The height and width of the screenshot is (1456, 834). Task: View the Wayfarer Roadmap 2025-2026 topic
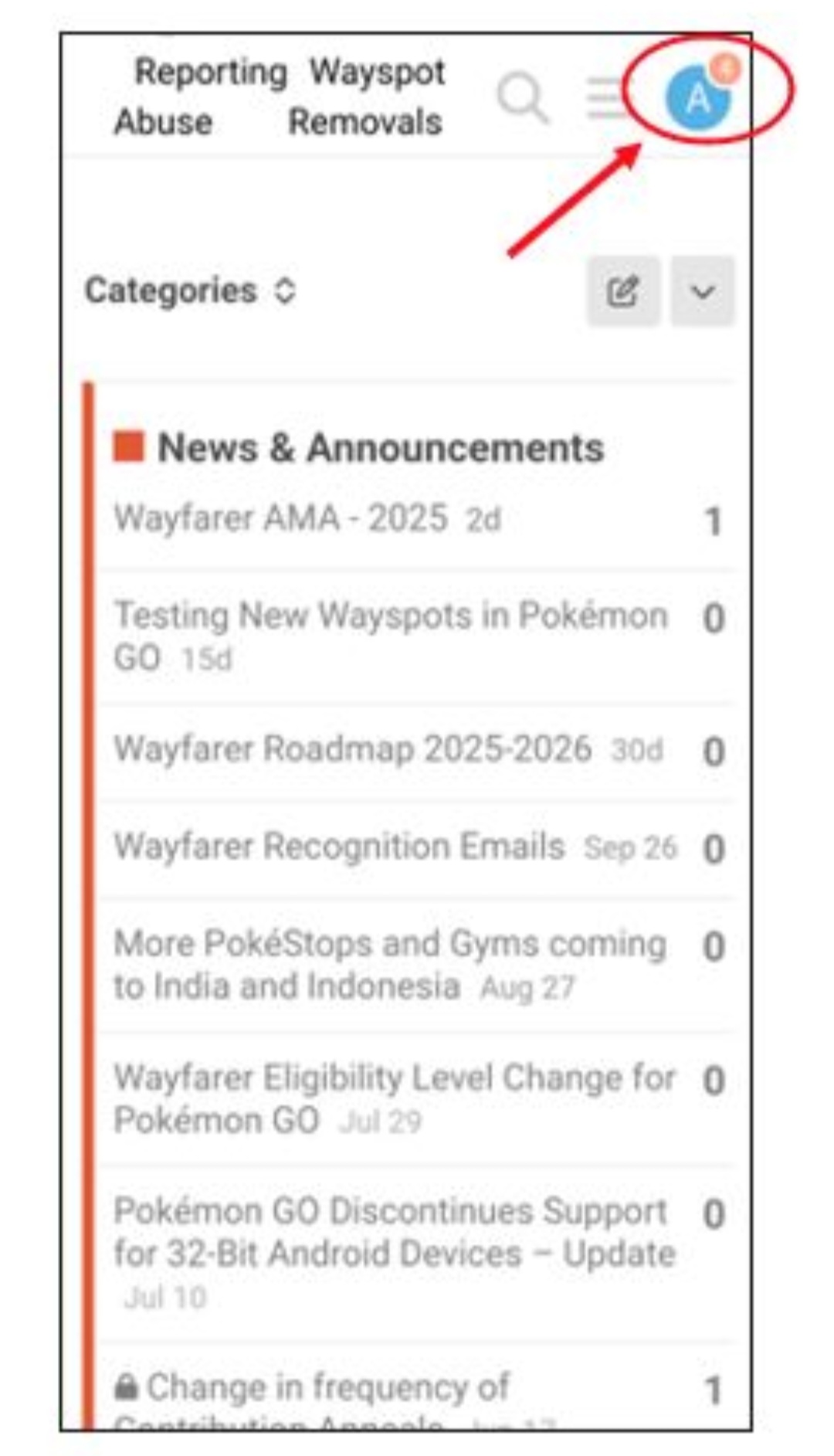click(x=353, y=749)
